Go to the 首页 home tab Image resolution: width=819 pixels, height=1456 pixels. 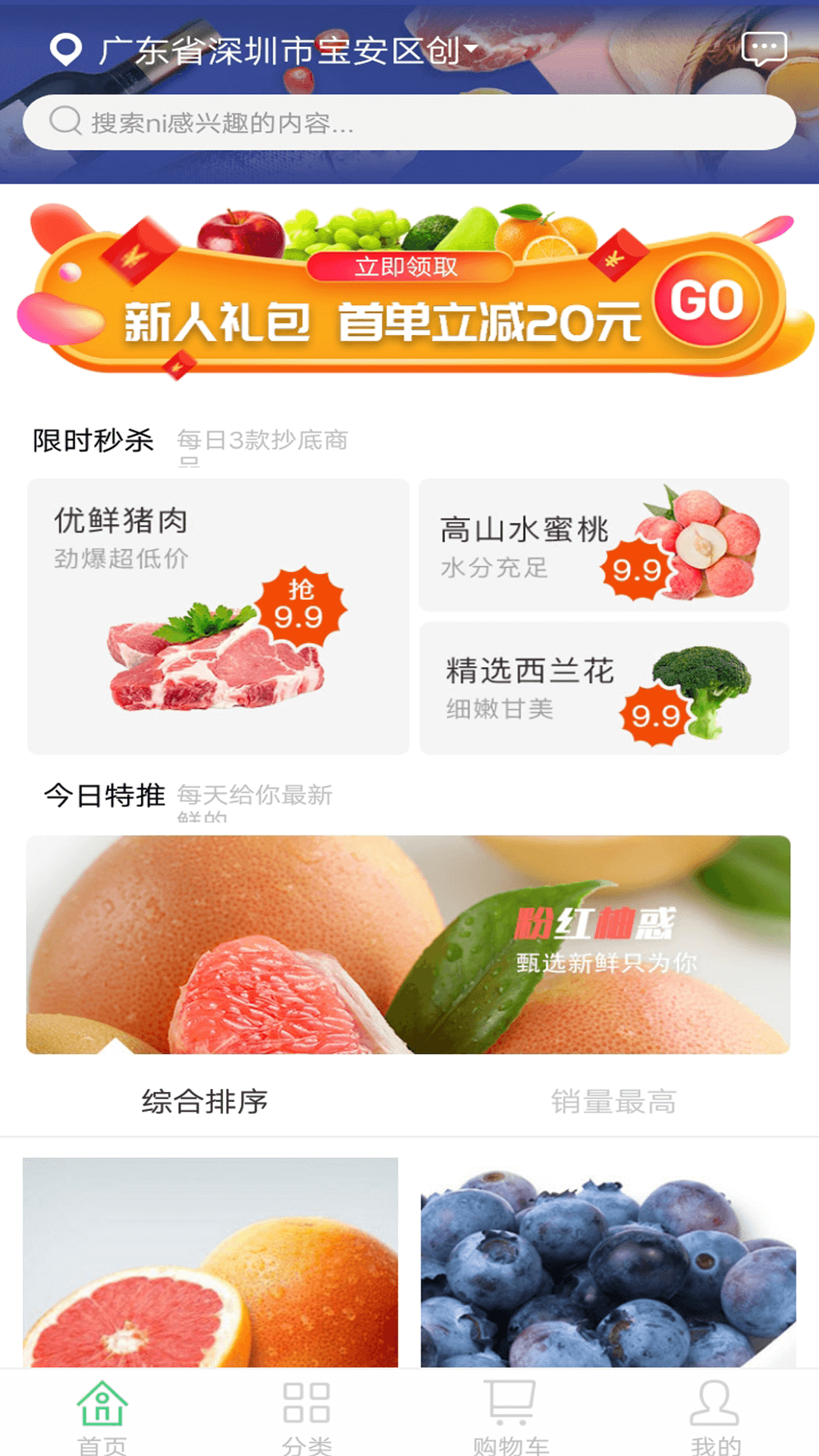(102, 1415)
